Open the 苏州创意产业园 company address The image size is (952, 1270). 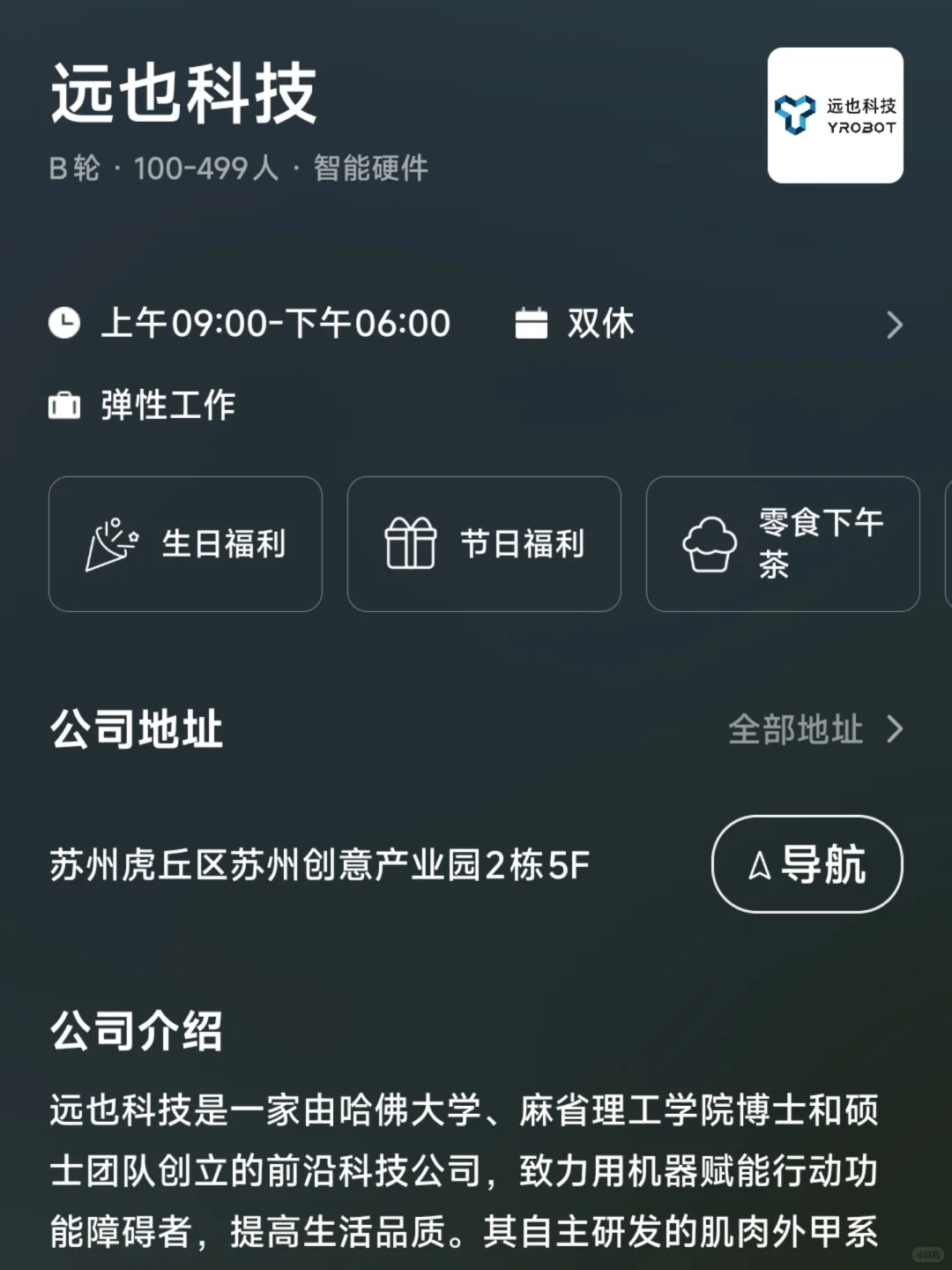coord(319,865)
